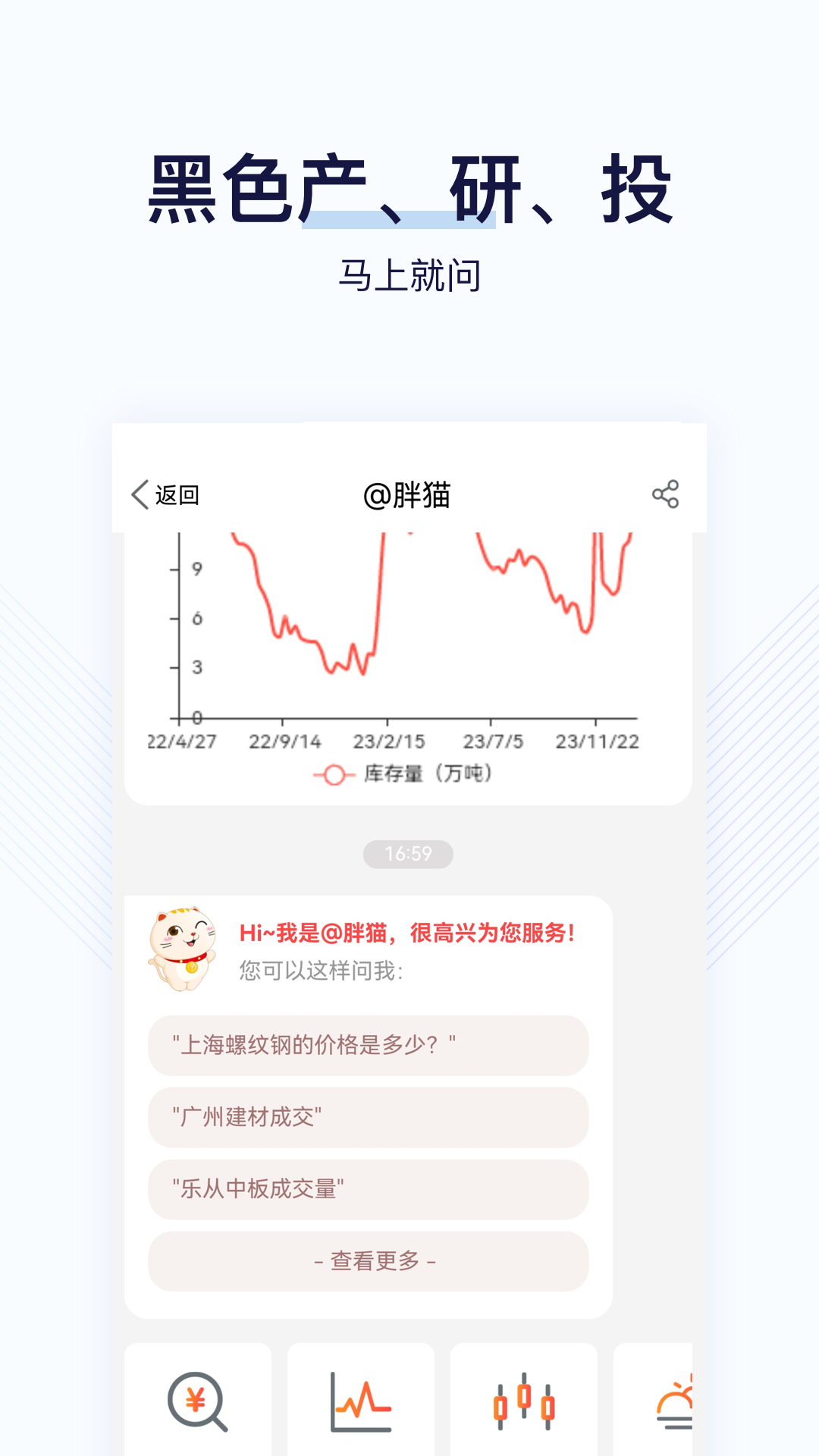Tap the share icon in the header

[665, 494]
